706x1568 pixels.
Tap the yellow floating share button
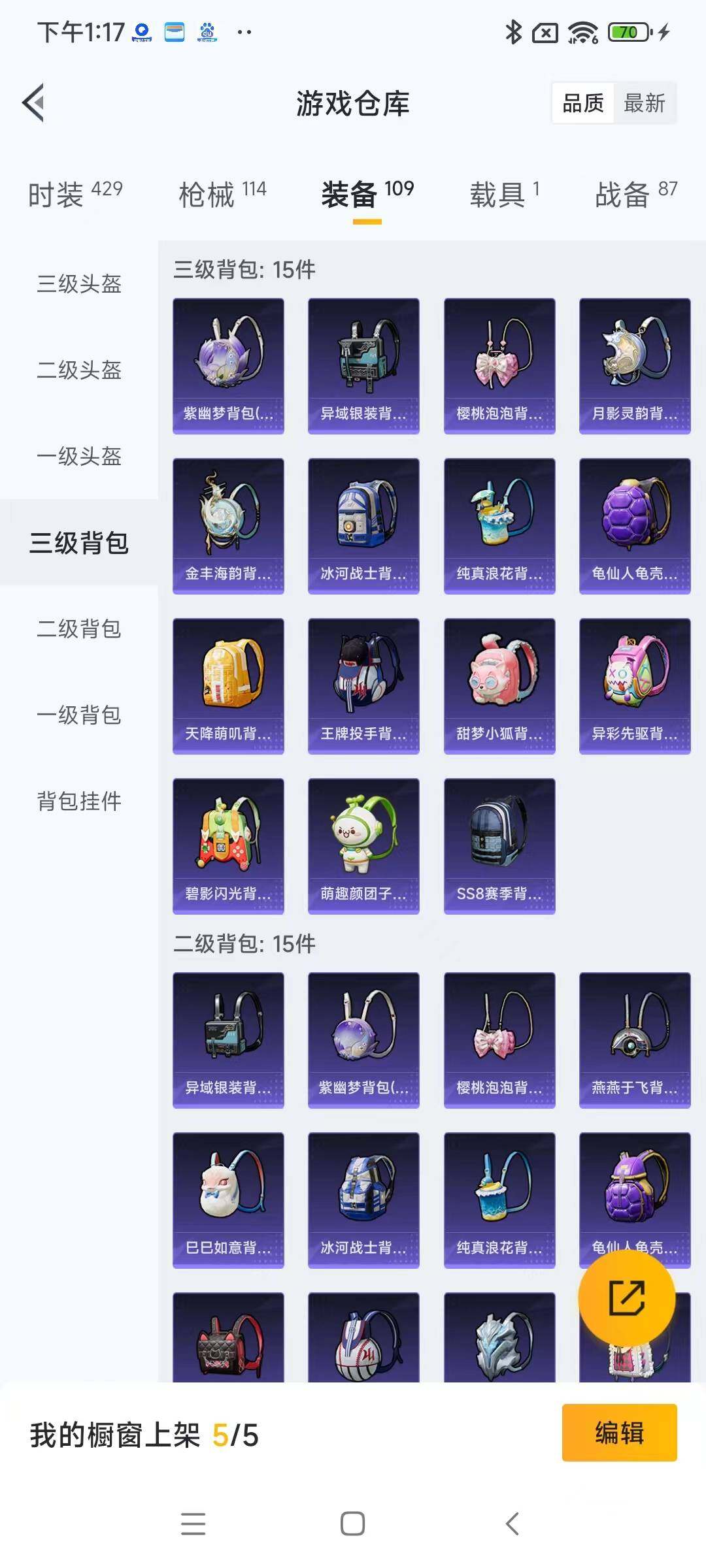coord(626,1298)
